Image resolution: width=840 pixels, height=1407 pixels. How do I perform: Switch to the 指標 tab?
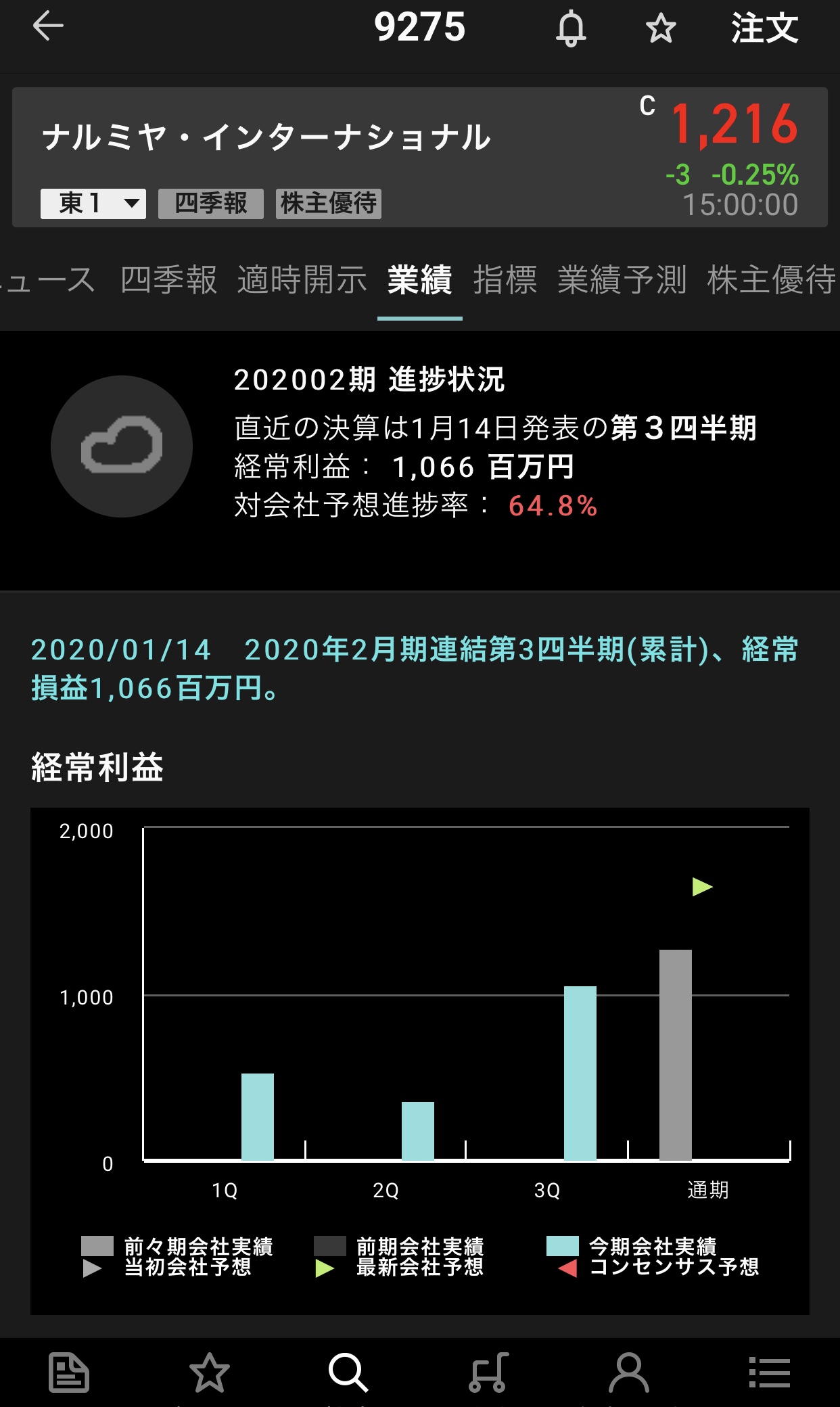click(x=505, y=280)
